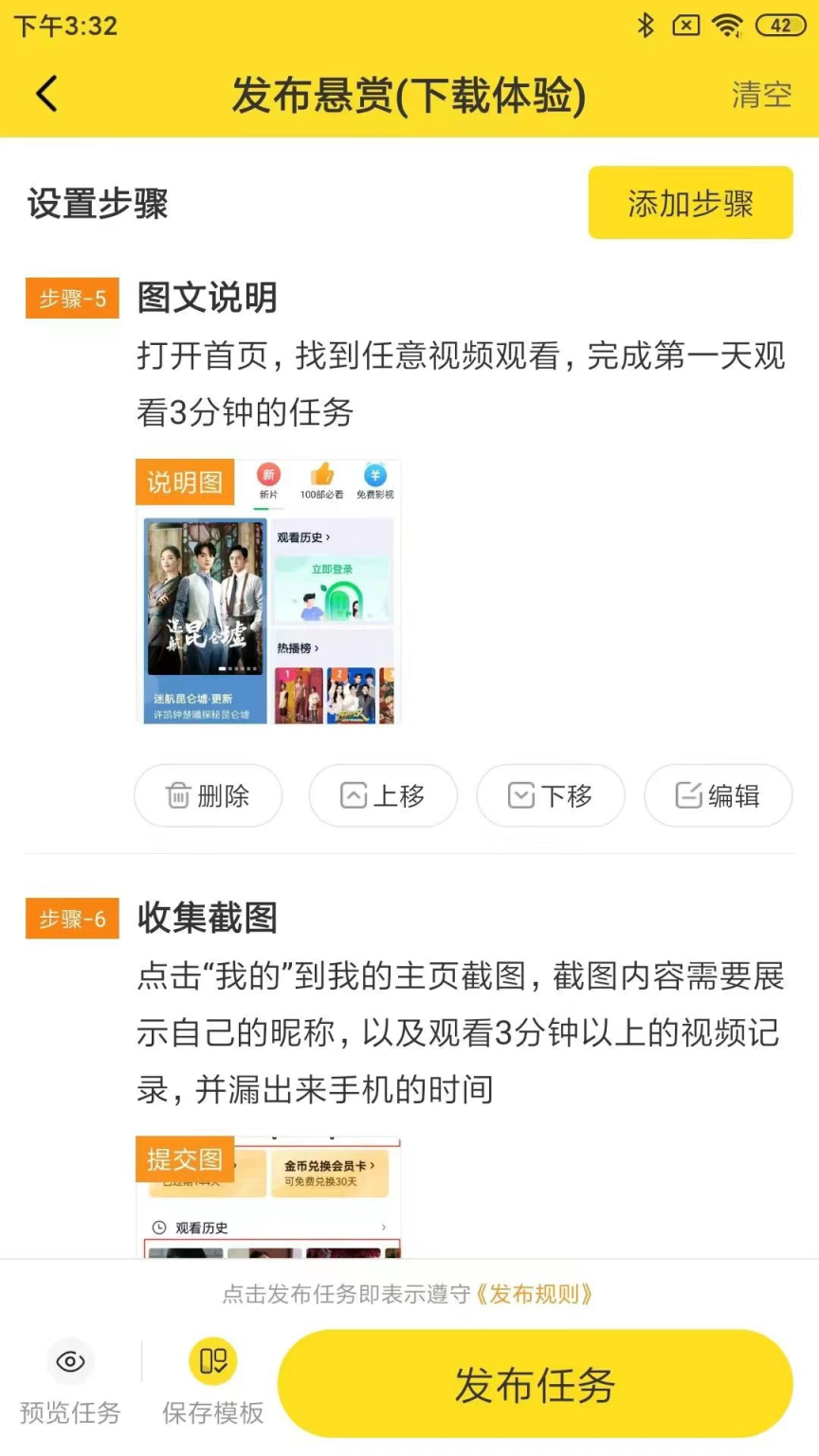Move step 5 up with 上移

click(x=383, y=795)
